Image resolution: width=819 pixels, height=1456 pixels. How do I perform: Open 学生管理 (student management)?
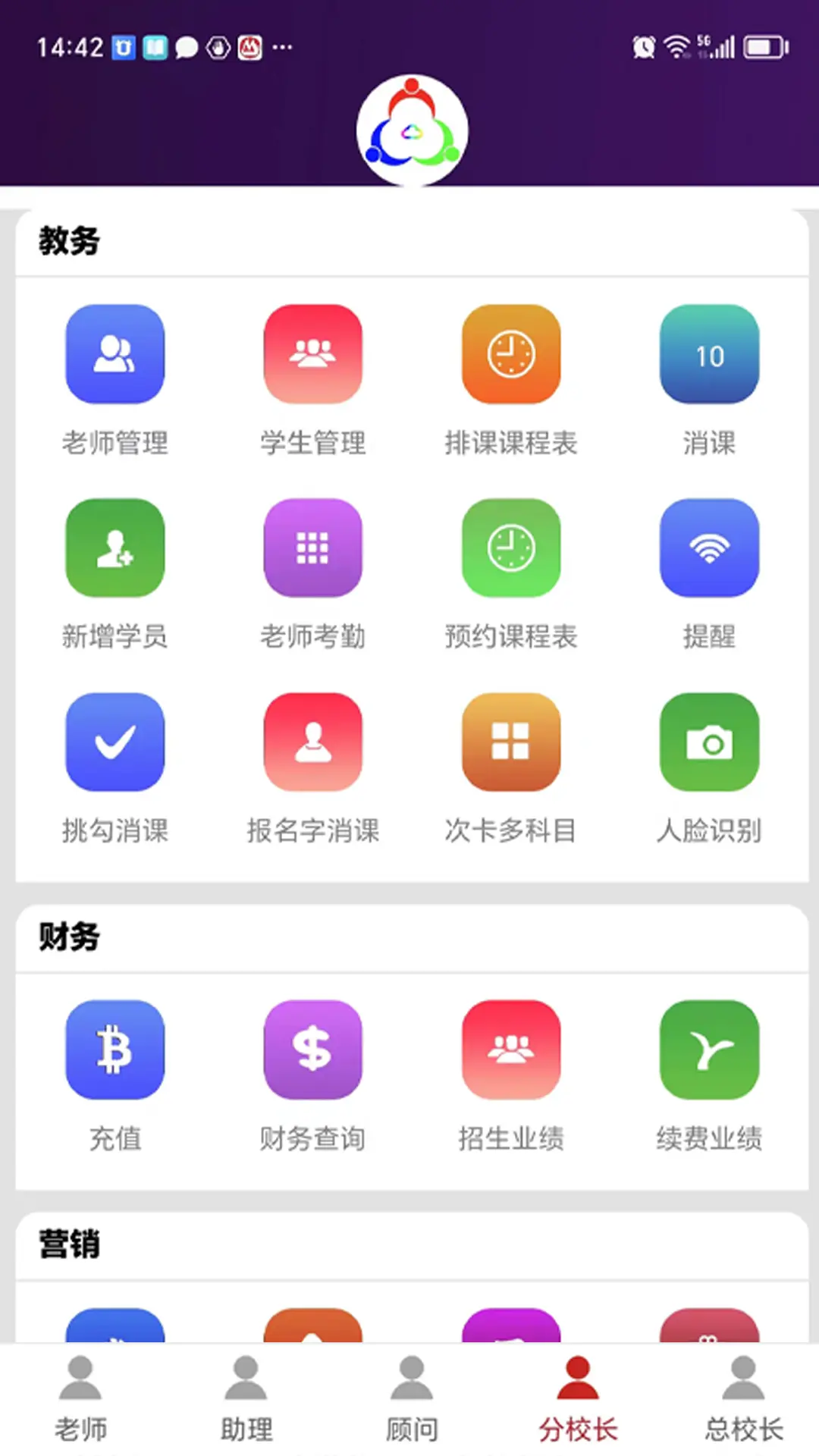312,354
